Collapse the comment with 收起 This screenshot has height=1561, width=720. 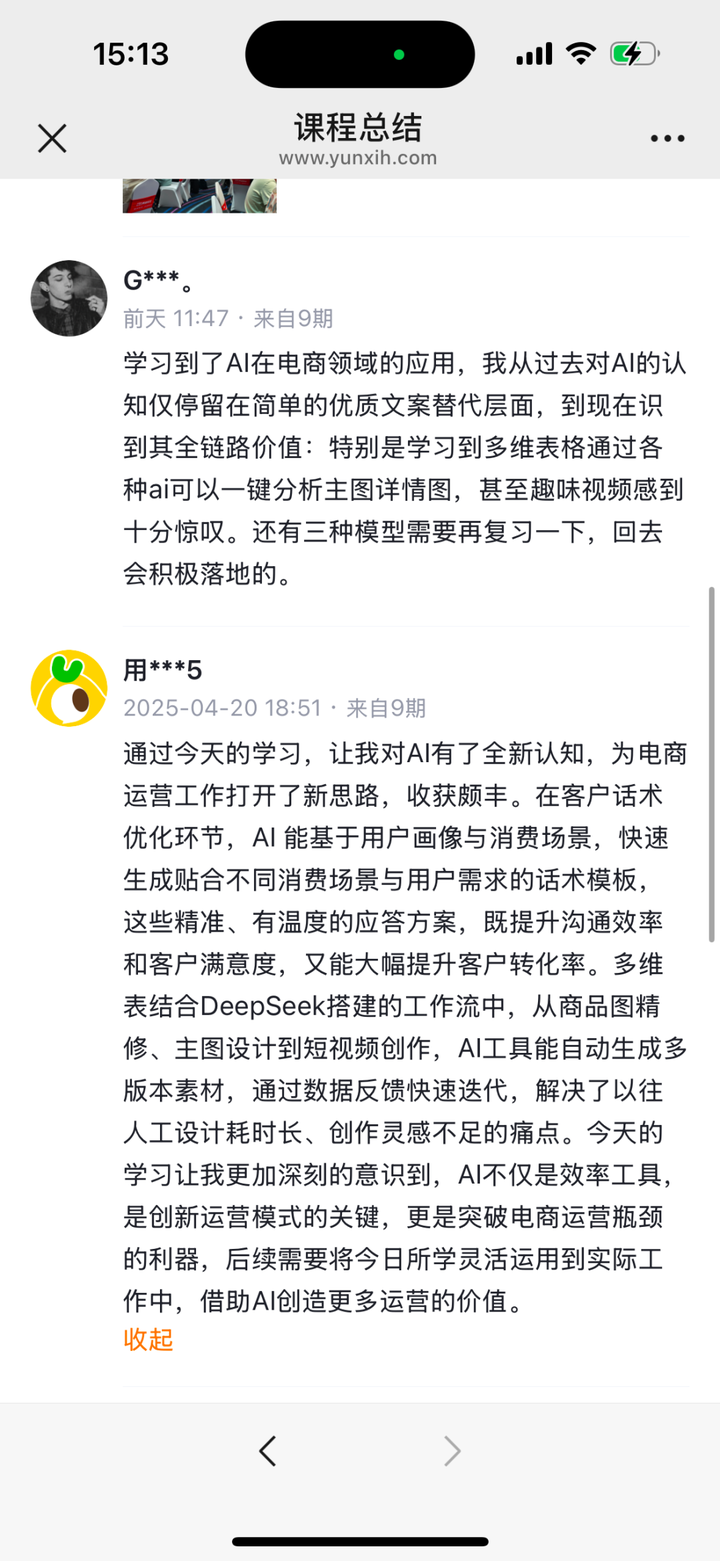148,1339
